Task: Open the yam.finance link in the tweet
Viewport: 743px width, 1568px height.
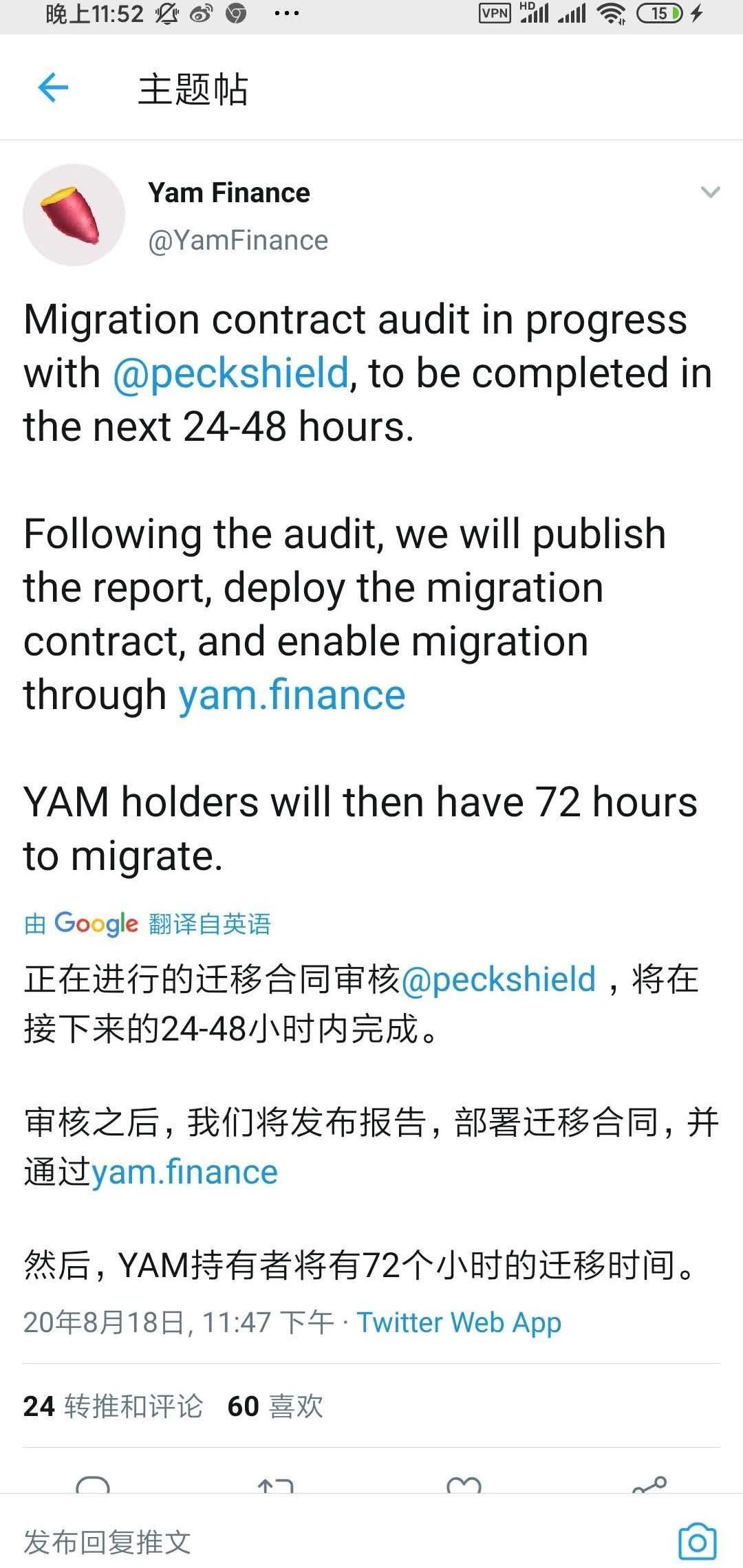Action: click(x=292, y=695)
